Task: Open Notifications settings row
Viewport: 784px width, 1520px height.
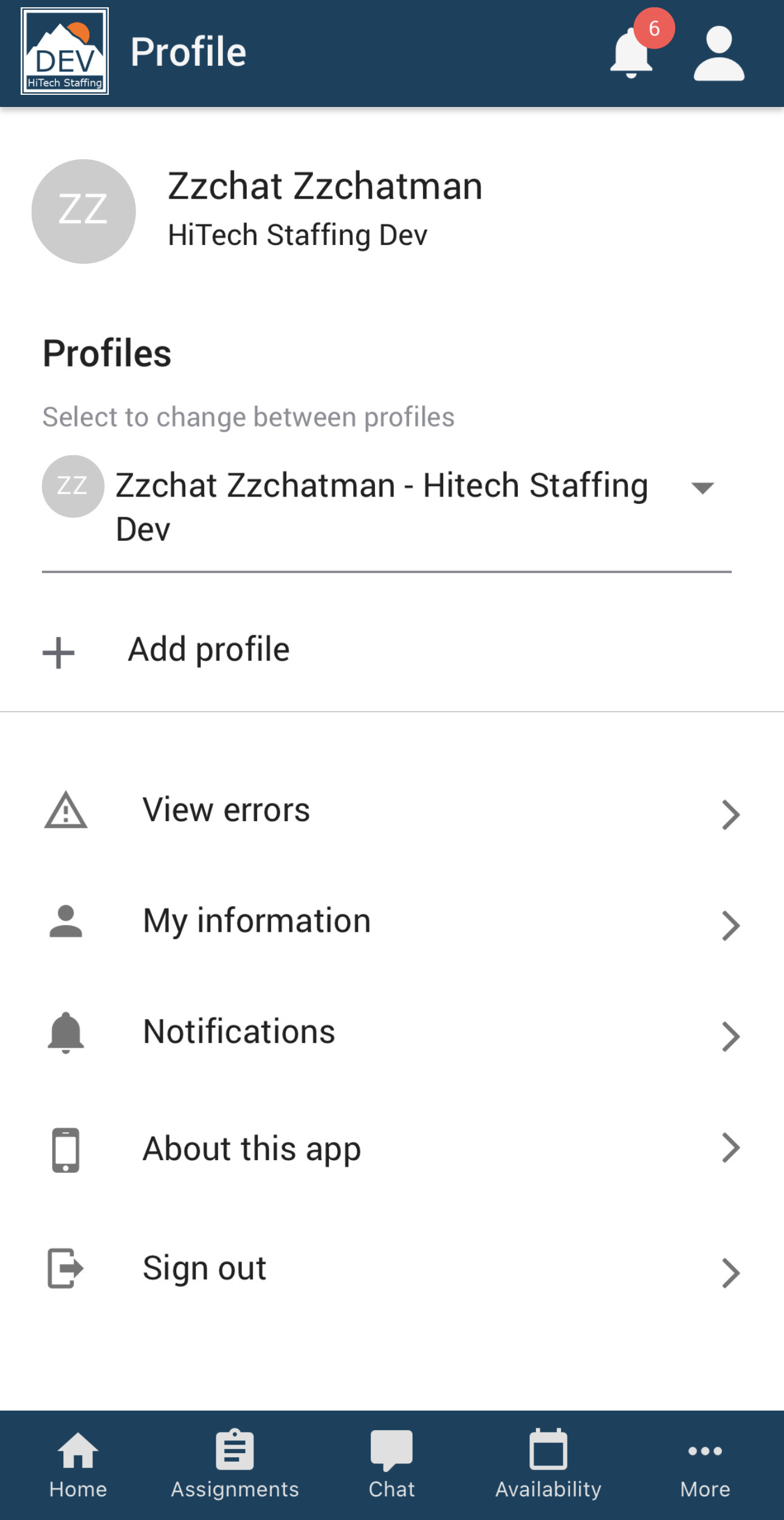Action: pos(391,1033)
